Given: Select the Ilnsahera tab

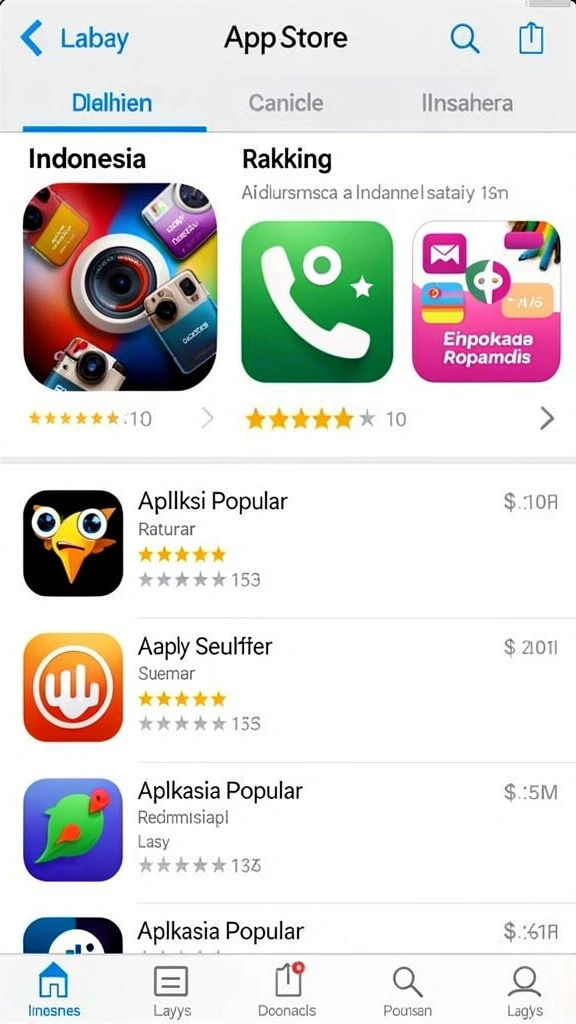Looking at the screenshot, I should (467, 103).
